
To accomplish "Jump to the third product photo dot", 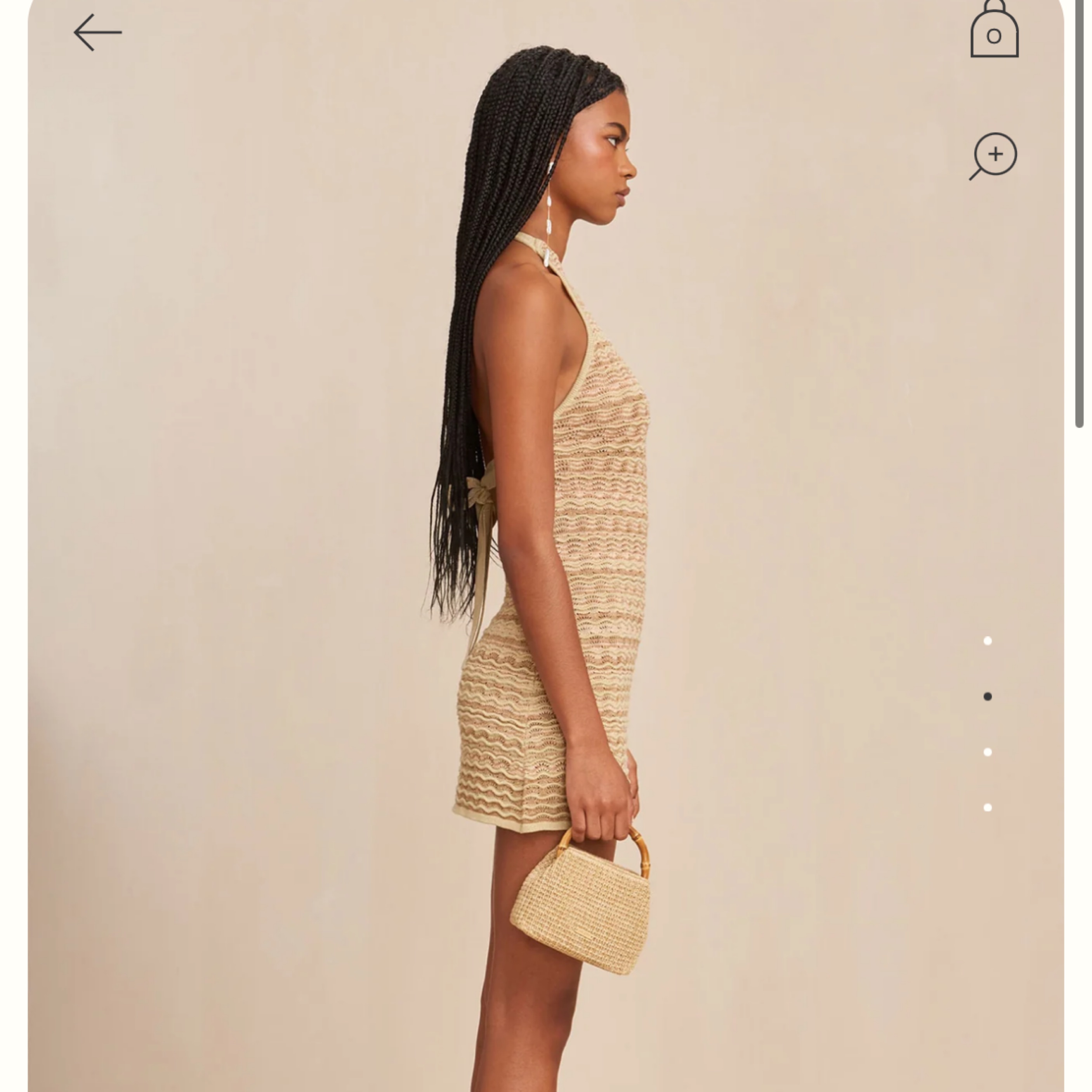I will pos(988,752).
